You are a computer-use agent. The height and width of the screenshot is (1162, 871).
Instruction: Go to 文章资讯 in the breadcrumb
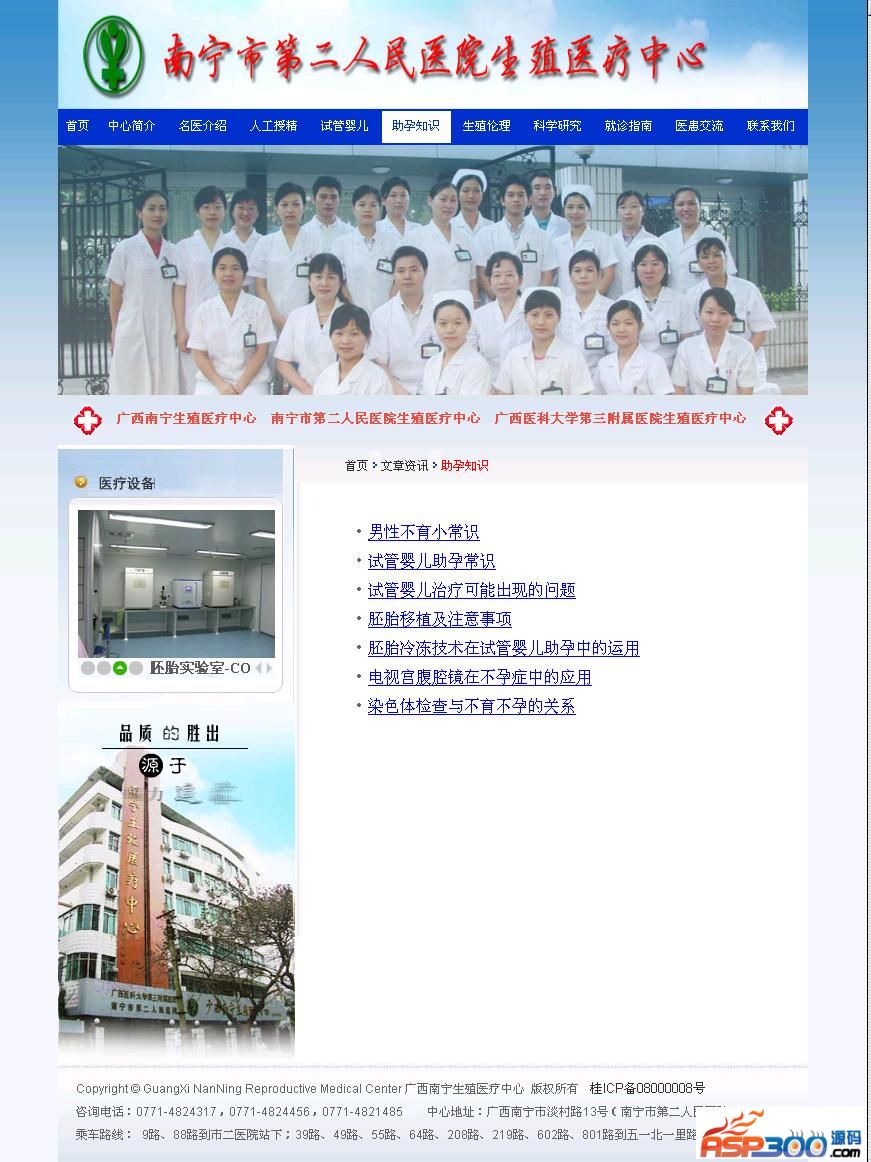(405, 466)
